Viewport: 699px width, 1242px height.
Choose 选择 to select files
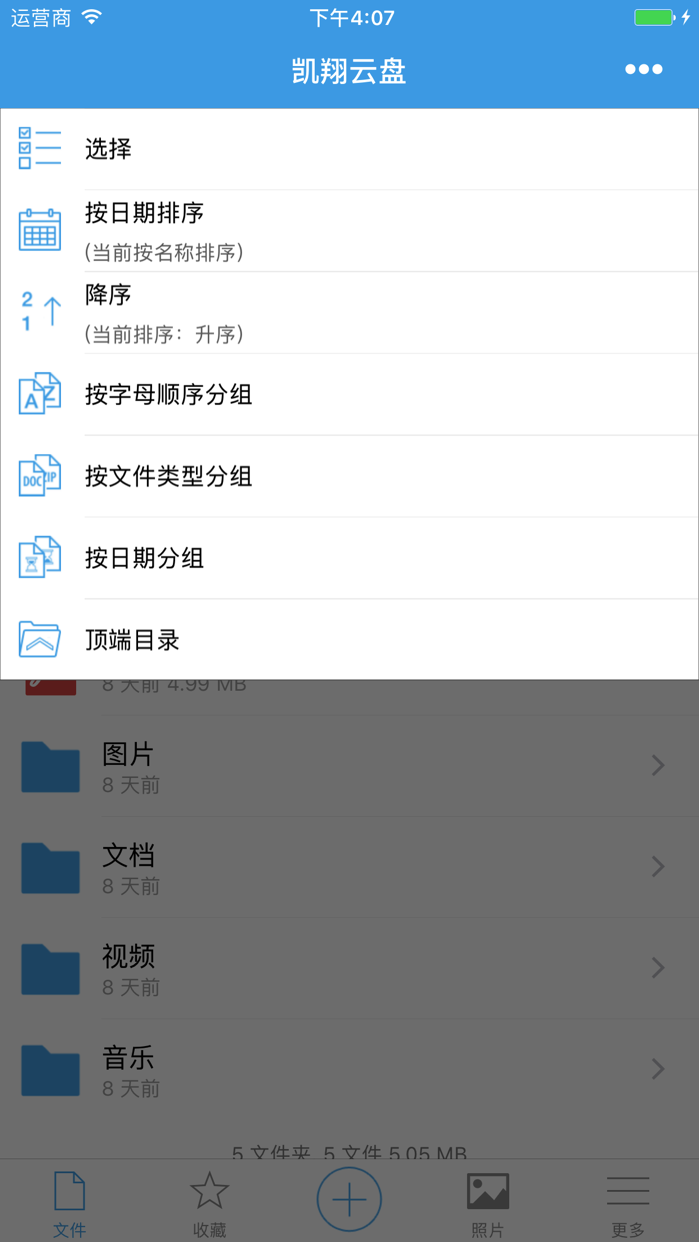(349, 149)
